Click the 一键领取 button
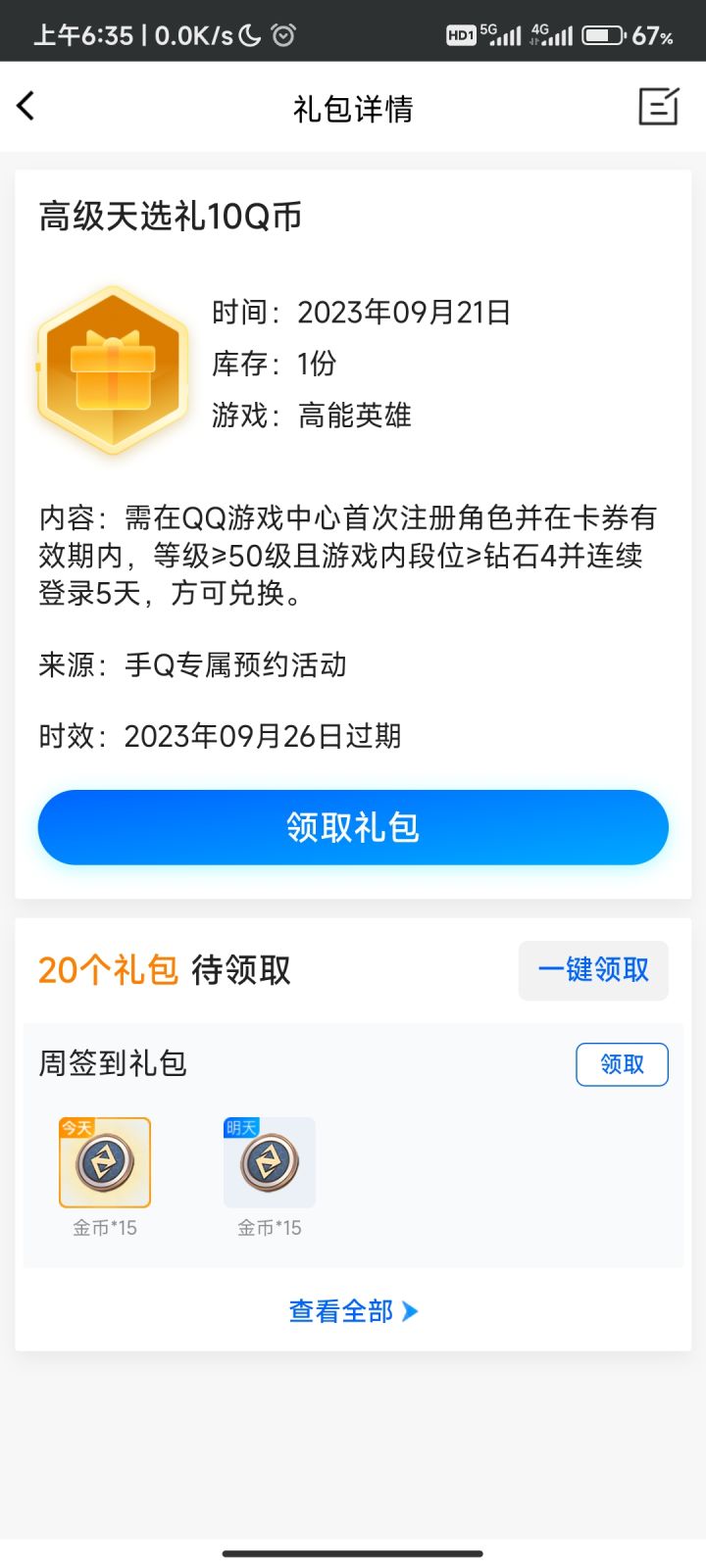This screenshot has height=1568, width=706. [592, 969]
